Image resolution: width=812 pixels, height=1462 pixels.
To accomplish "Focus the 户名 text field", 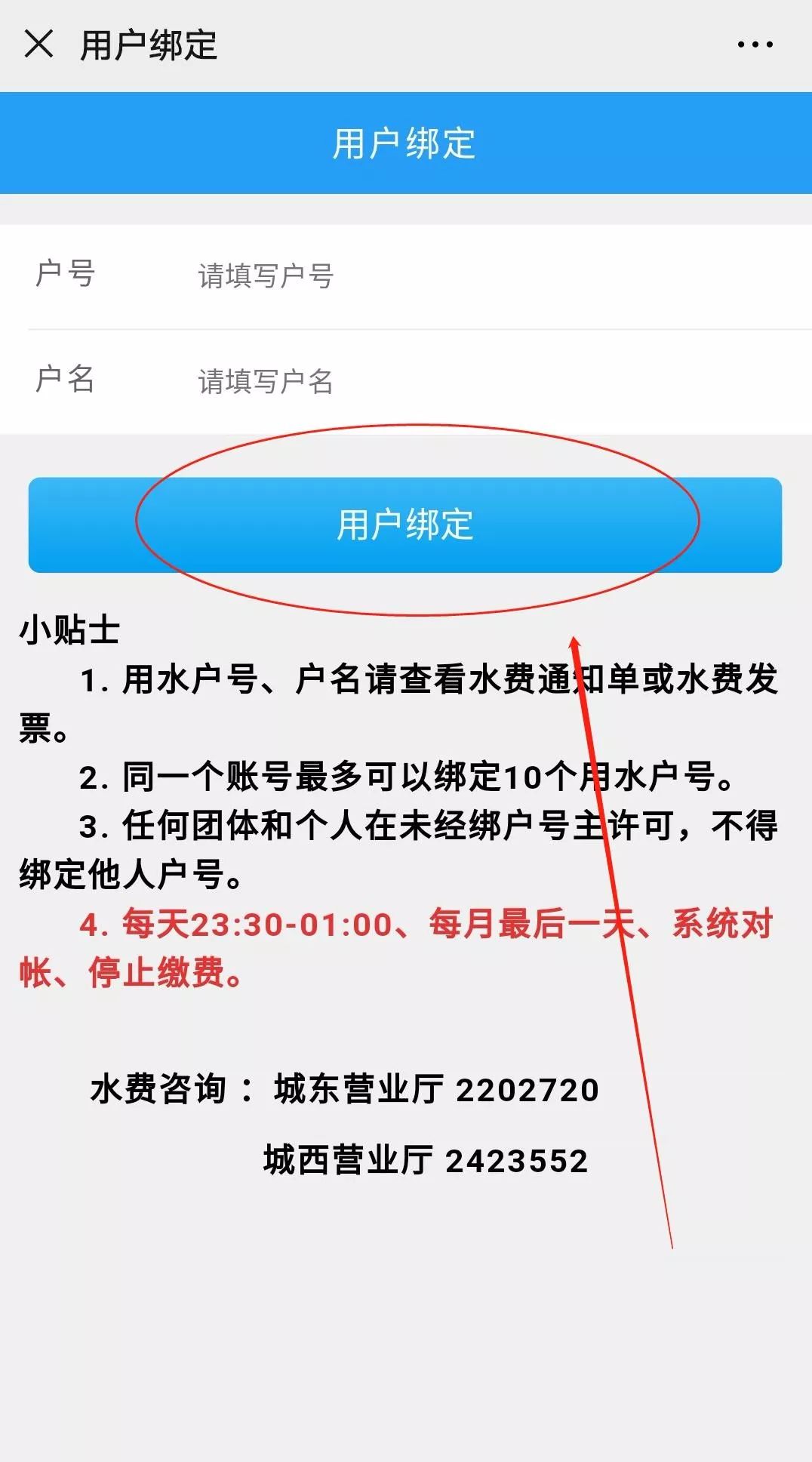I will click(x=453, y=381).
